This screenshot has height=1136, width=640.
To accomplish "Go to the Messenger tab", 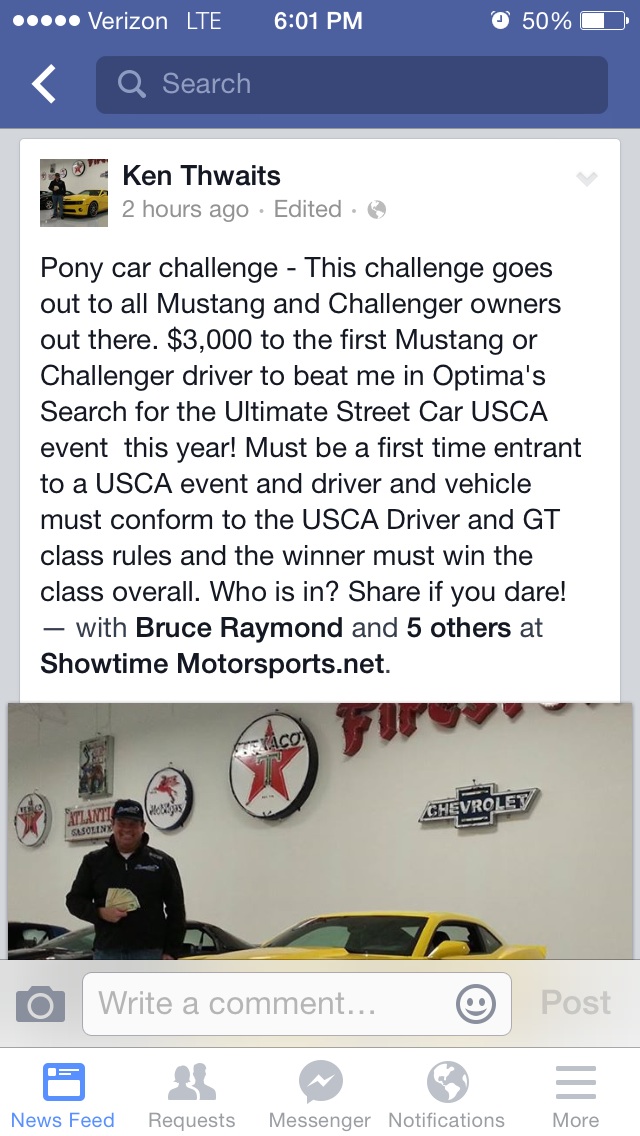I will tap(320, 1095).
